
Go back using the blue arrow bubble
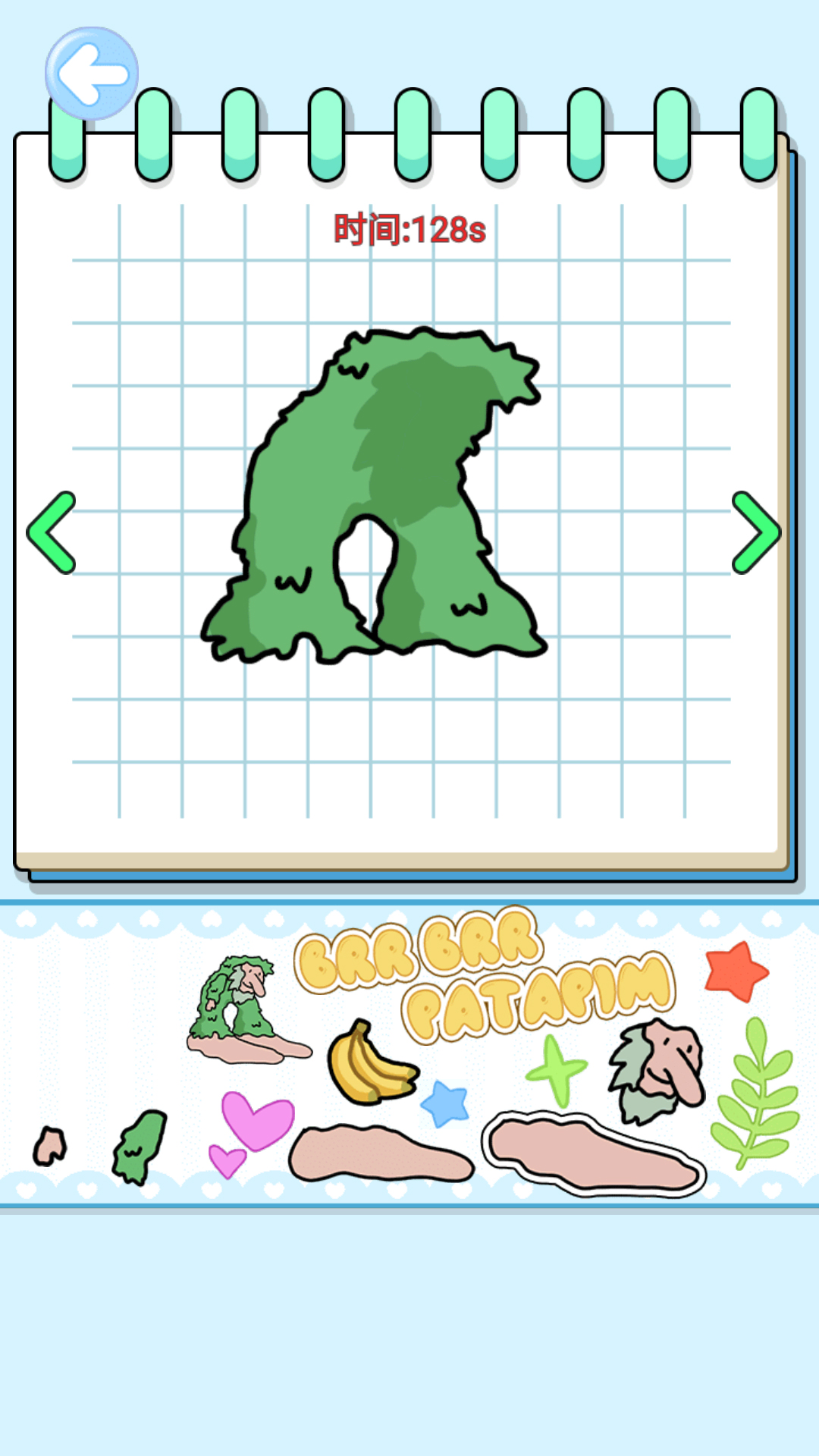[x=92, y=74]
